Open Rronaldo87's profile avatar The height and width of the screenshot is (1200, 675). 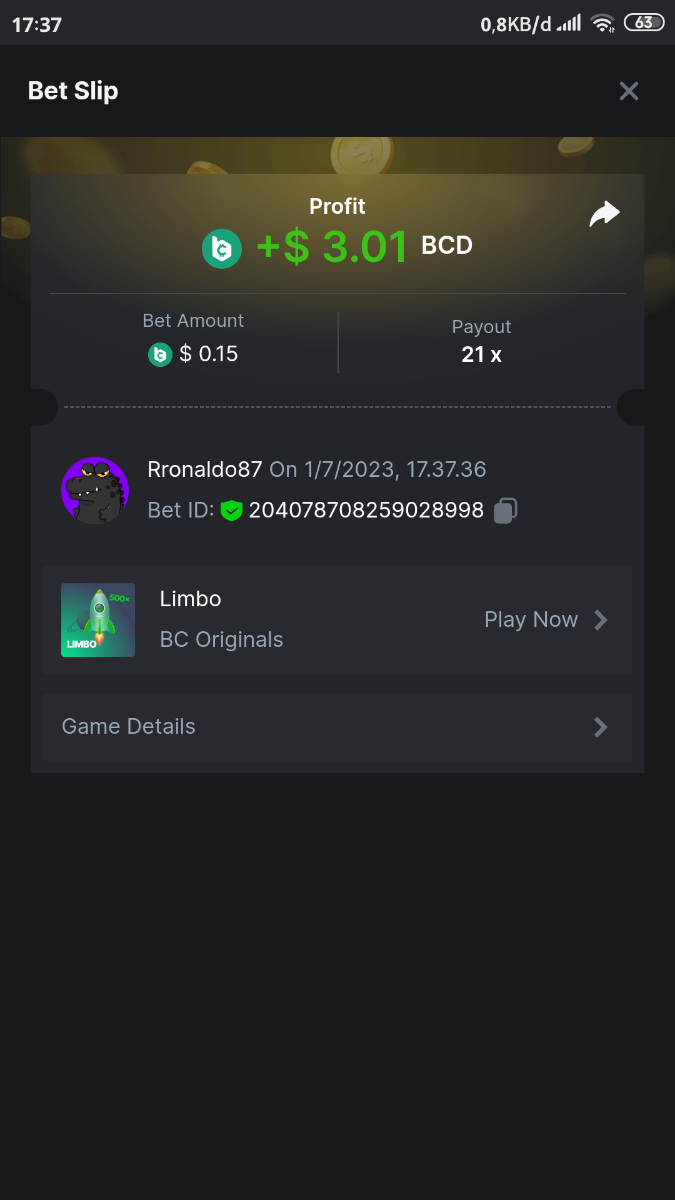click(95, 490)
